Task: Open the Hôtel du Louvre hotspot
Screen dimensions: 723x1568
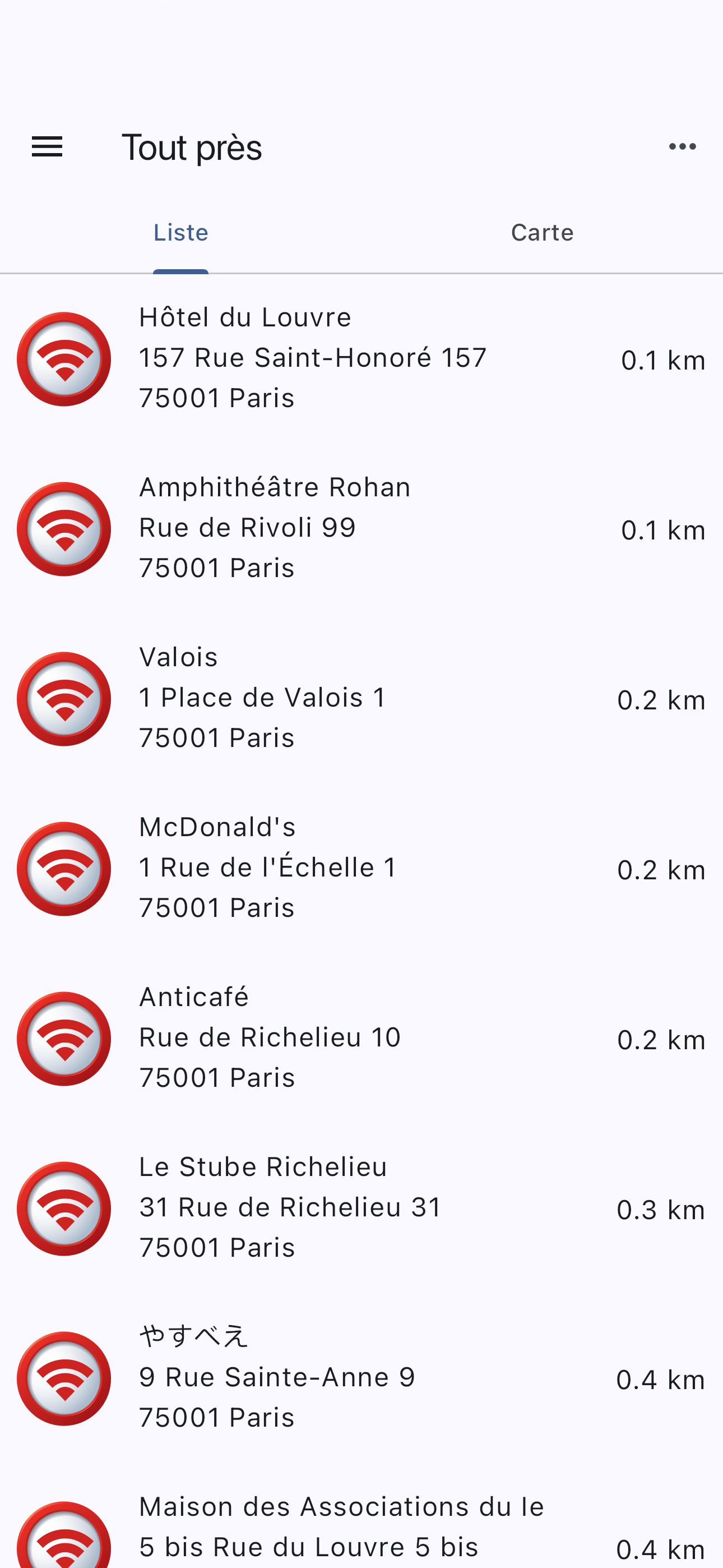Action: tap(361, 358)
